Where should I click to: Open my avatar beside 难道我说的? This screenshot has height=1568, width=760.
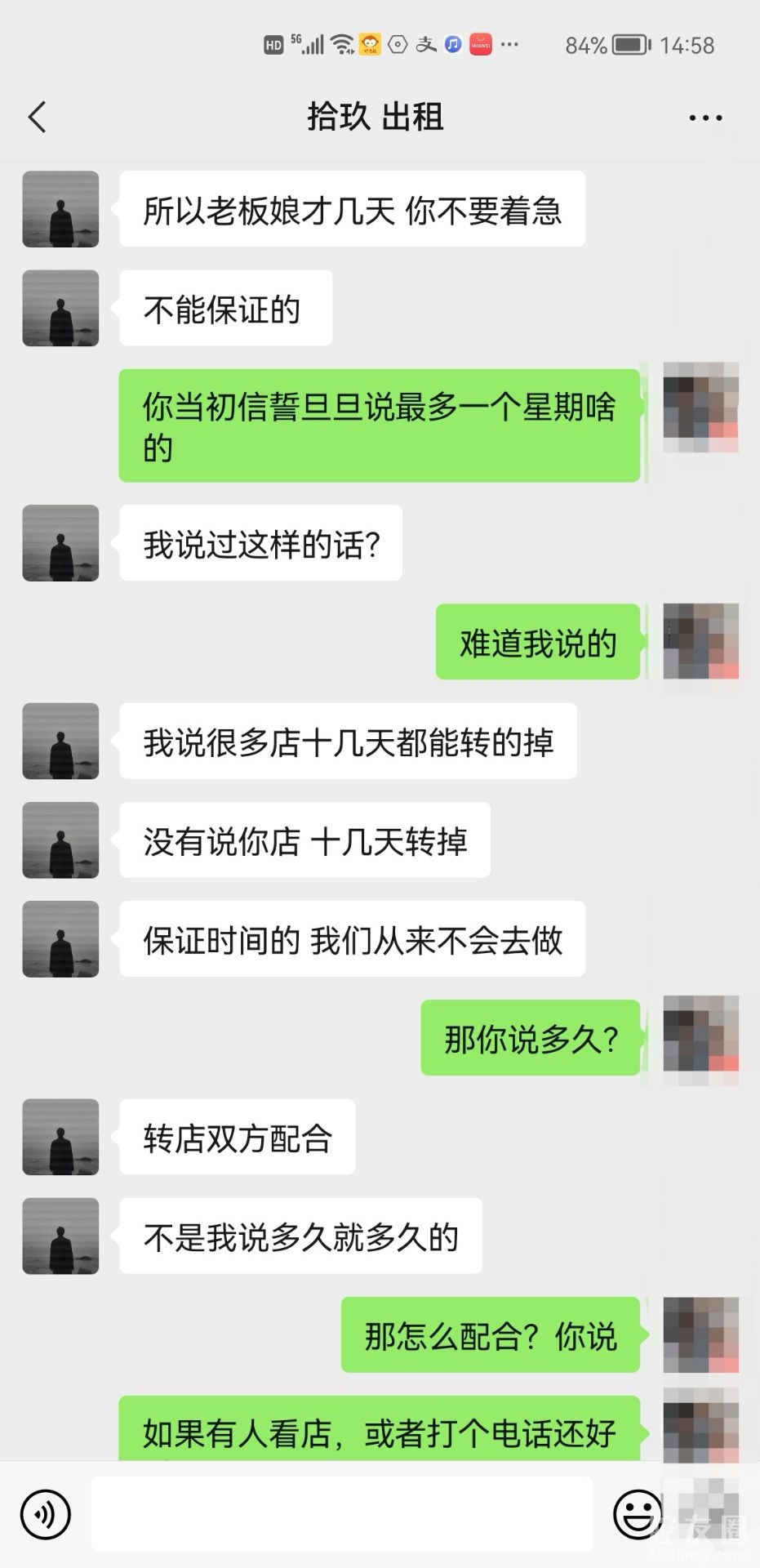pyautogui.click(x=700, y=641)
